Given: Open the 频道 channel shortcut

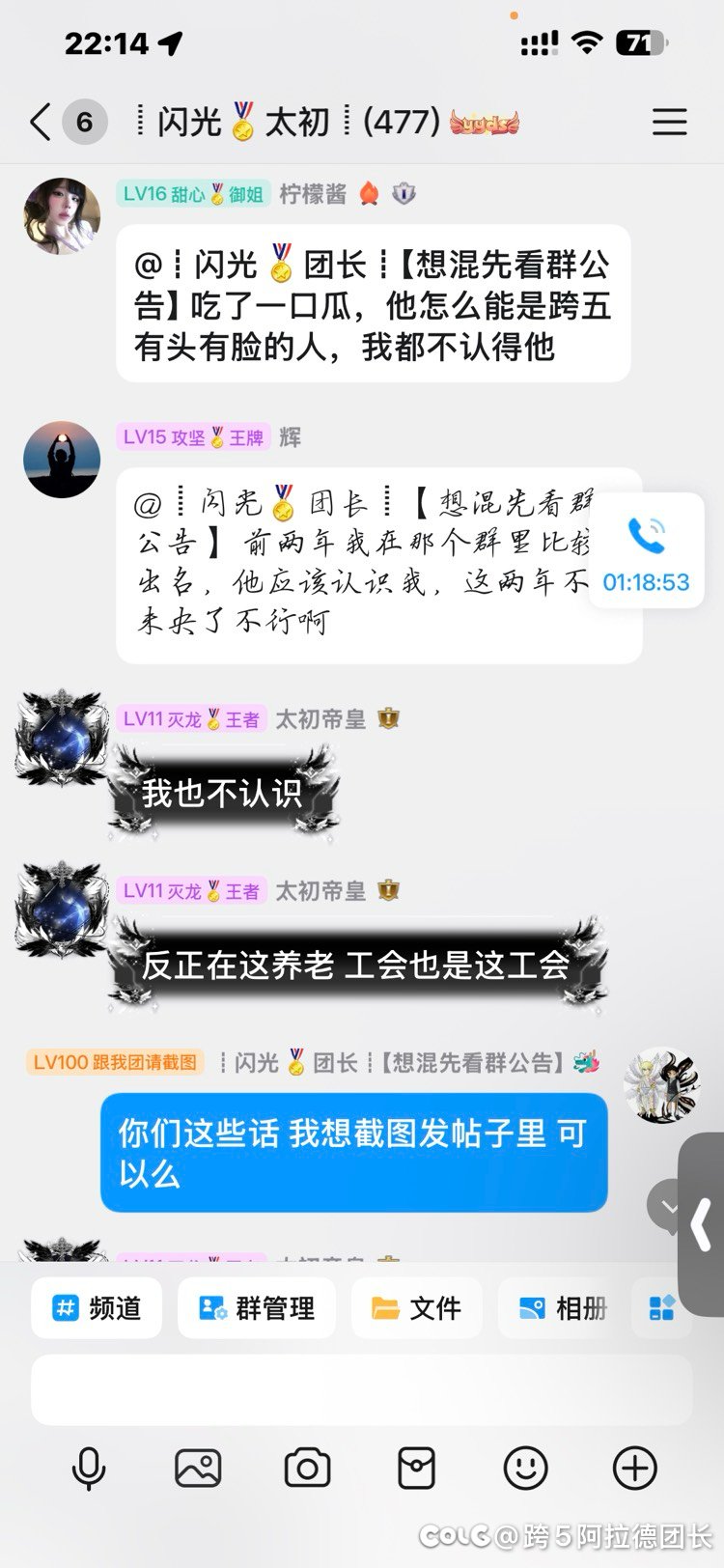Looking at the screenshot, I should [97, 1308].
